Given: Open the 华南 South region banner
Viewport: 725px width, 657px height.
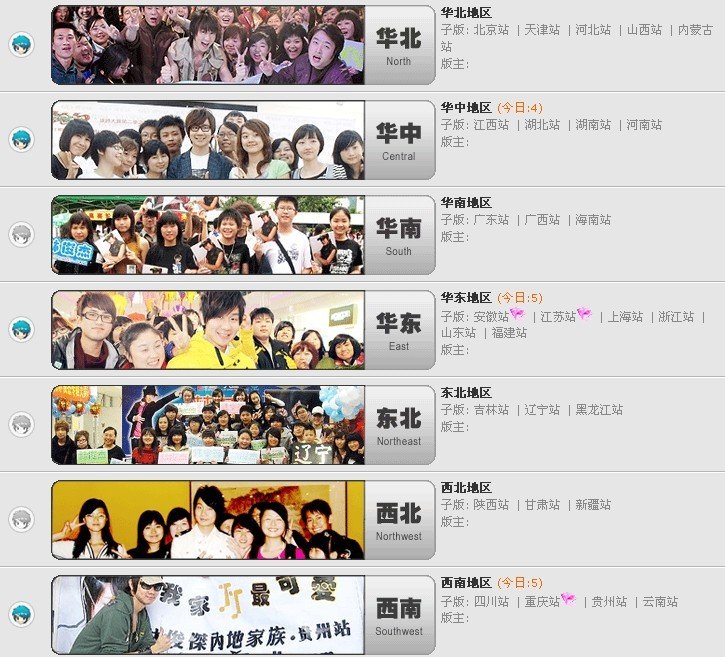Looking at the screenshot, I should [243, 235].
